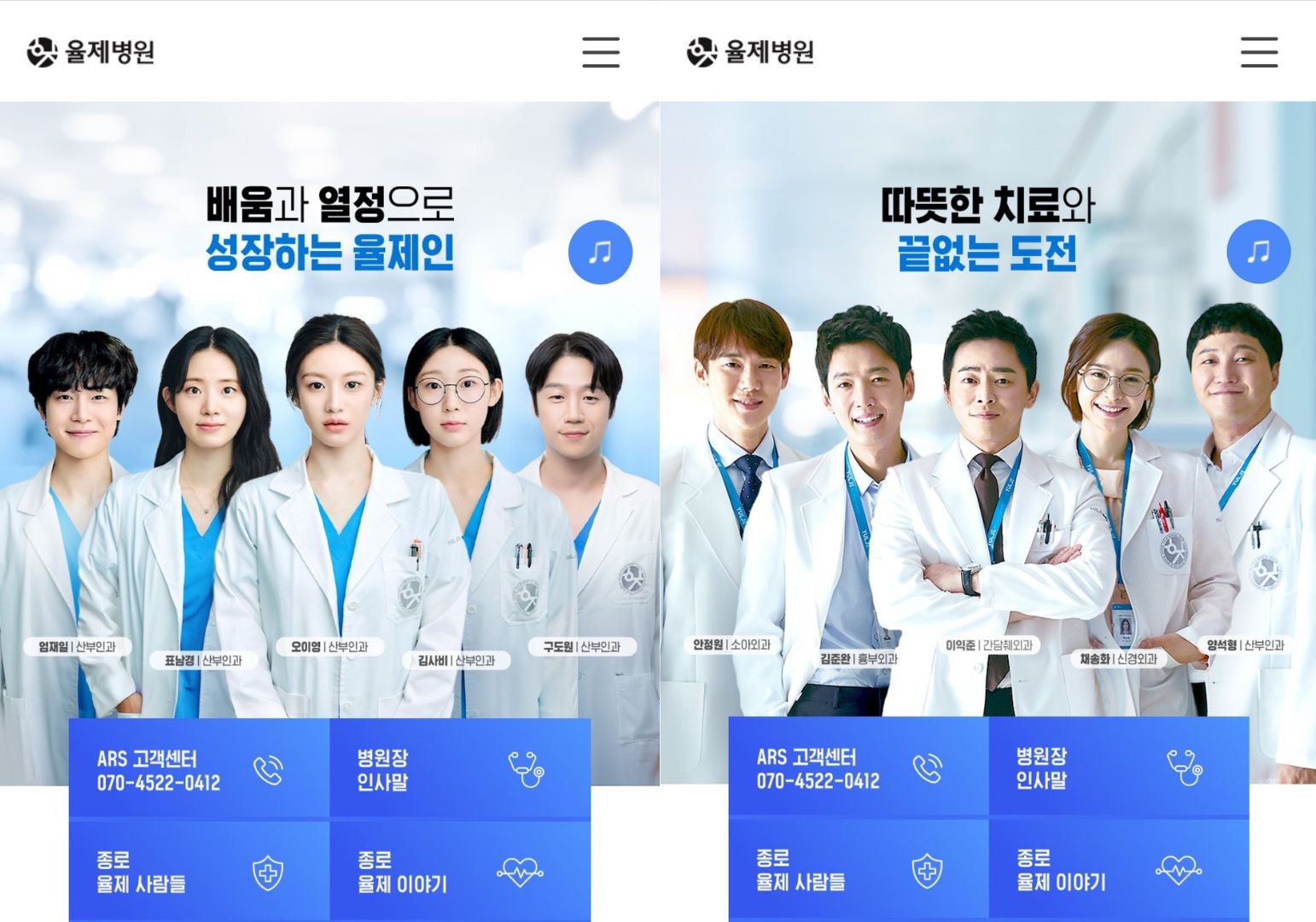Open 종로 율제 사람들 under the 표남경 banner
Viewport: 1316px width, 922px height.
click(x=199, y=872)
